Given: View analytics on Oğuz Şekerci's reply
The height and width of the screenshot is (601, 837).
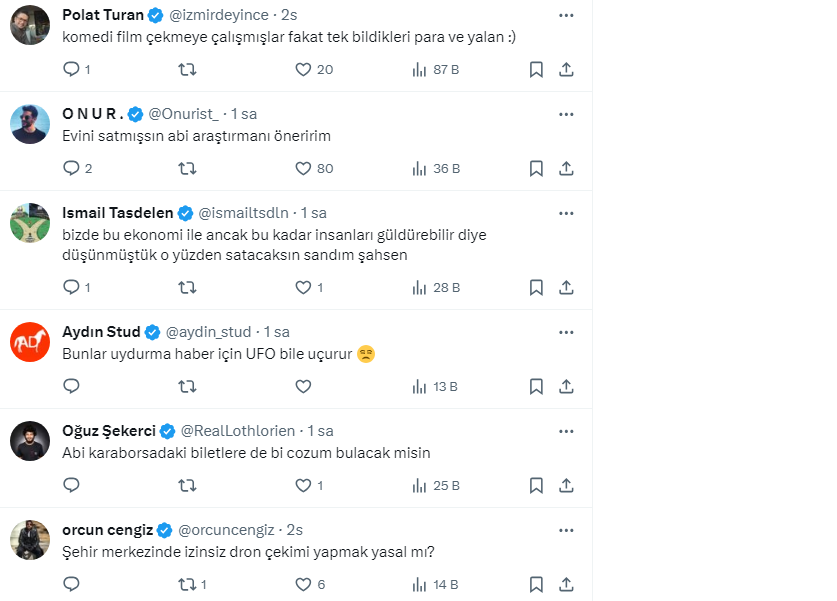Looking at the screenshot, I should tap(436, 486).
